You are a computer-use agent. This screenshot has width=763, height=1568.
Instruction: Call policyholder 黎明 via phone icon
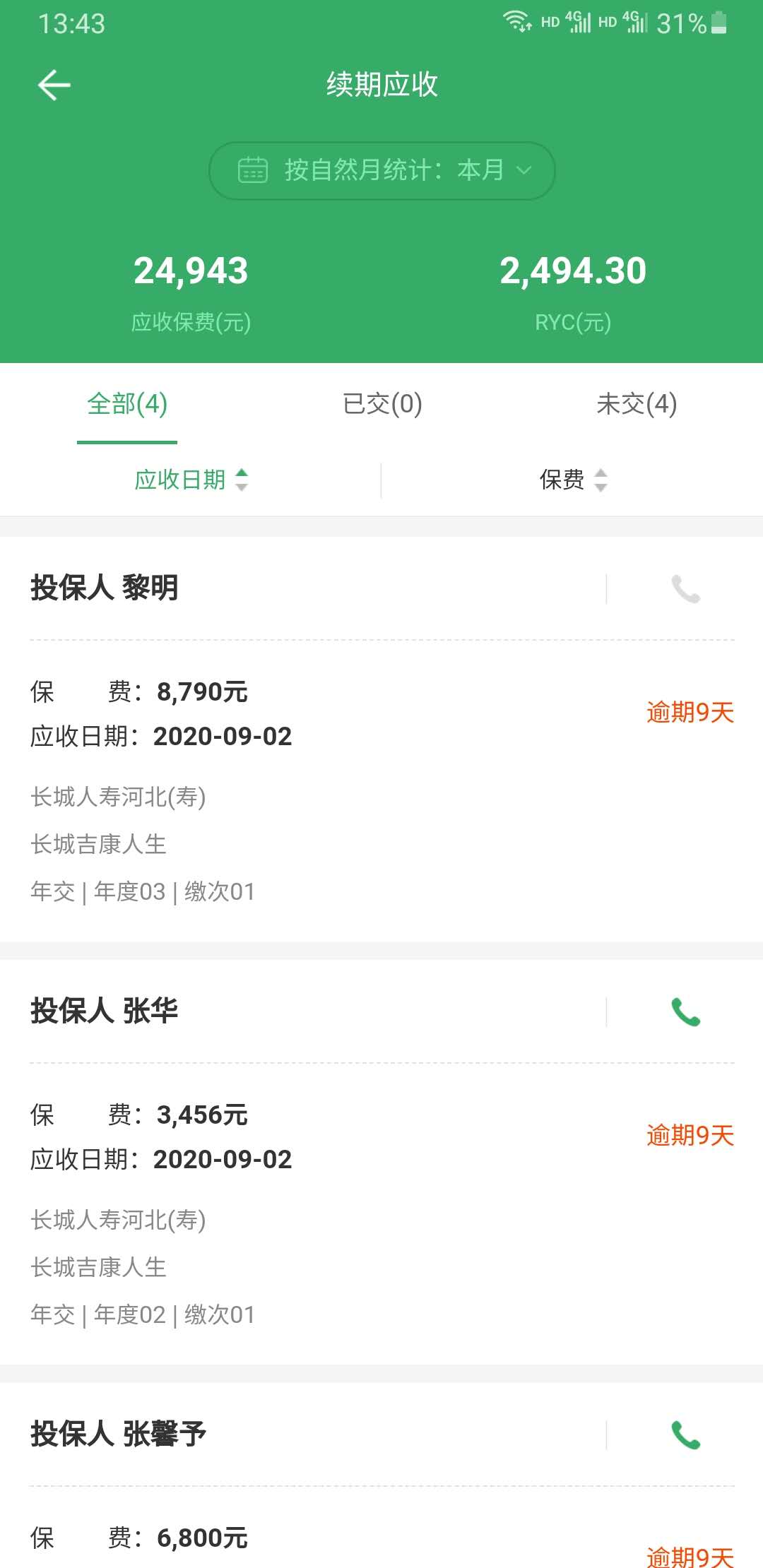(685, 589)
